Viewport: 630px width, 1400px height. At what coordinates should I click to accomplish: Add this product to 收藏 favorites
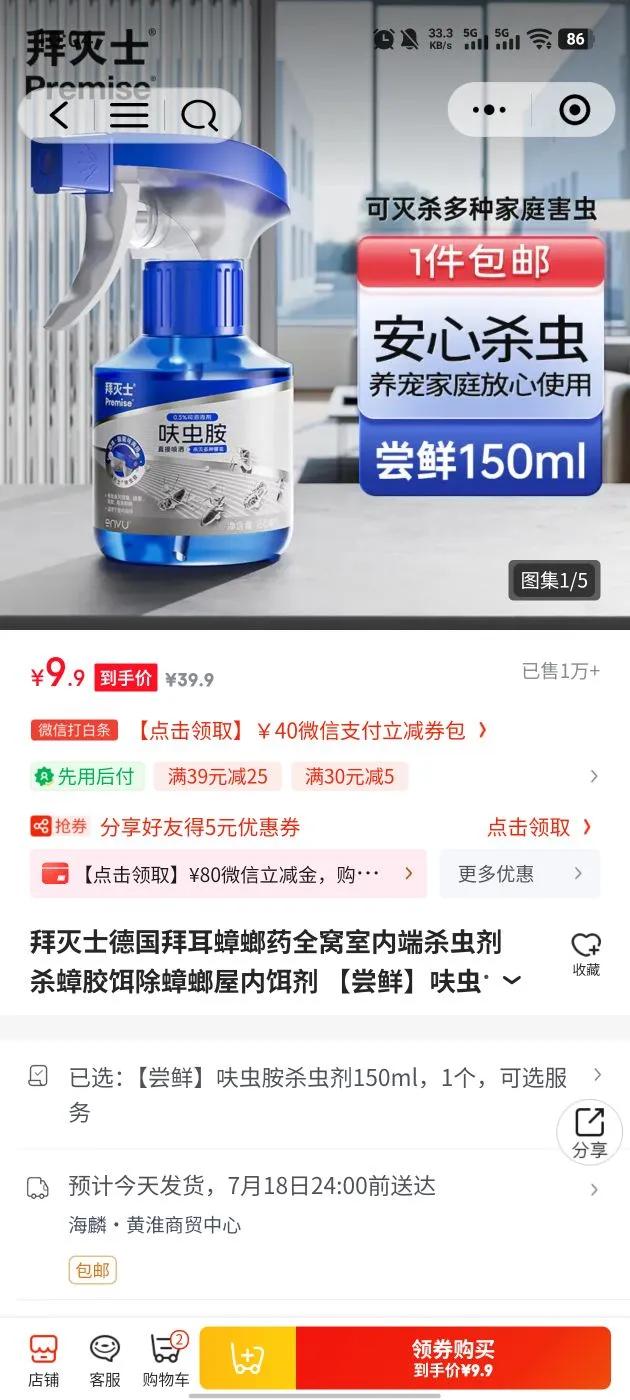[x=586, y=953]
